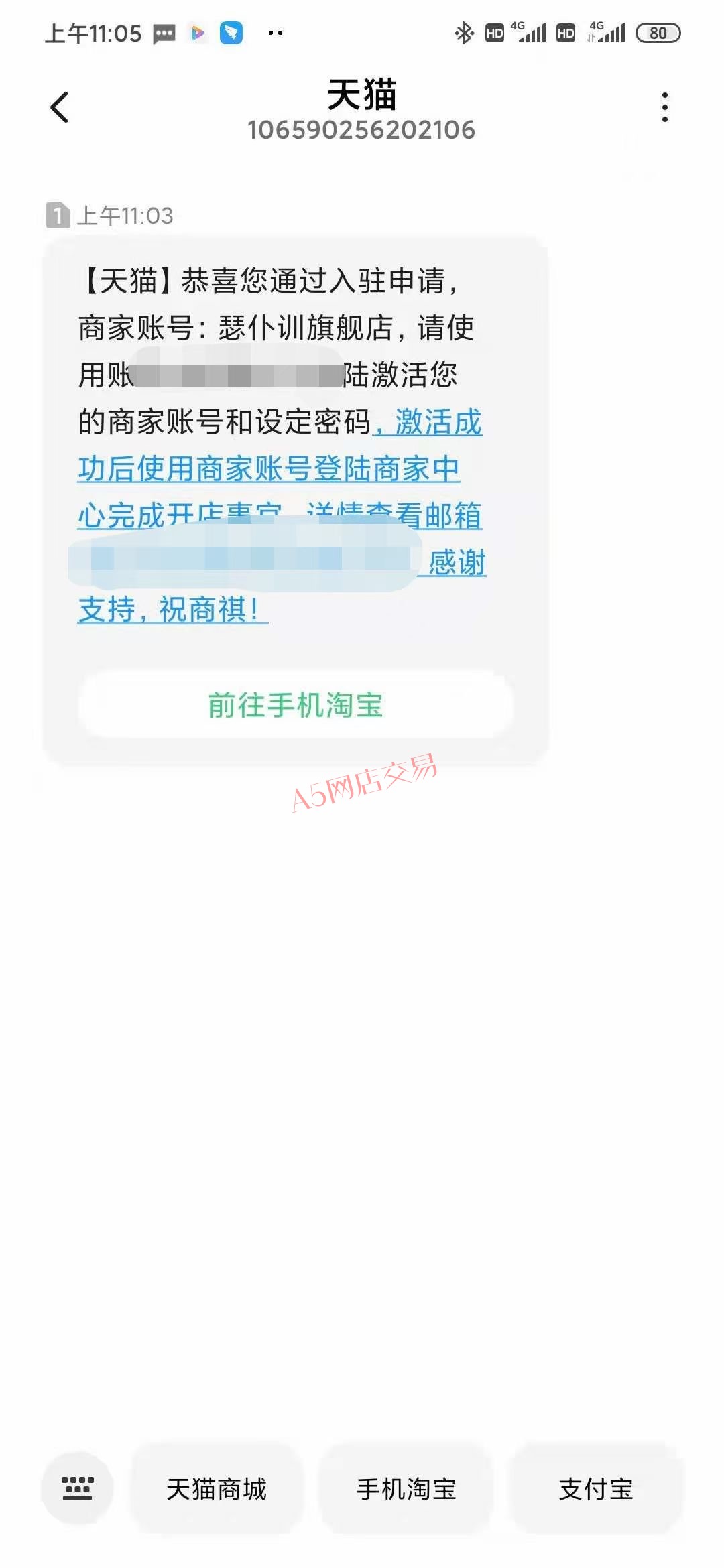724x1568 pixels.
Task: Switch to keyboard input
Action: pyautogui.click(x=77, y=1489)
